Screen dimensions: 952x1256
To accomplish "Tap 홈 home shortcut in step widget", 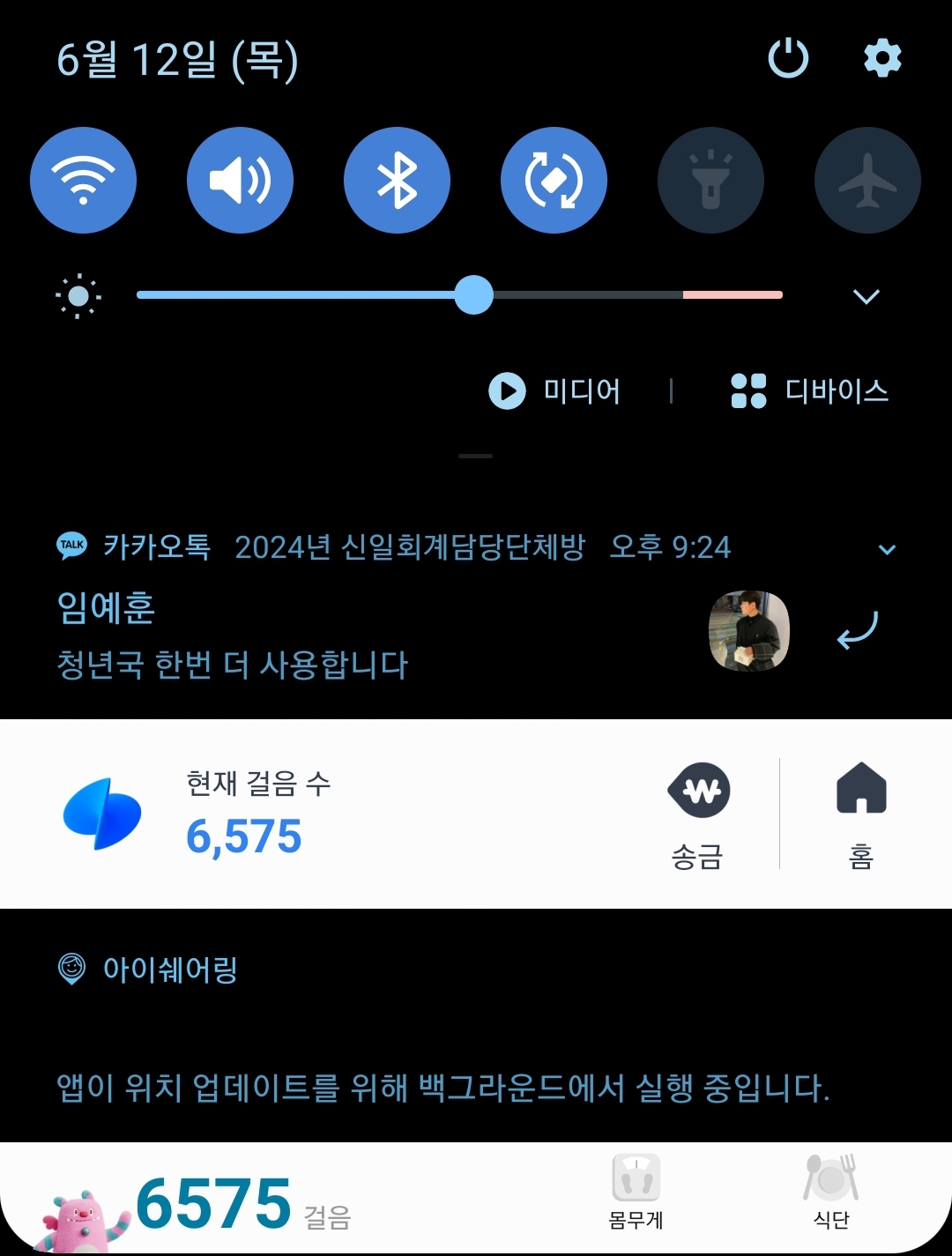I will pos(861,814).
